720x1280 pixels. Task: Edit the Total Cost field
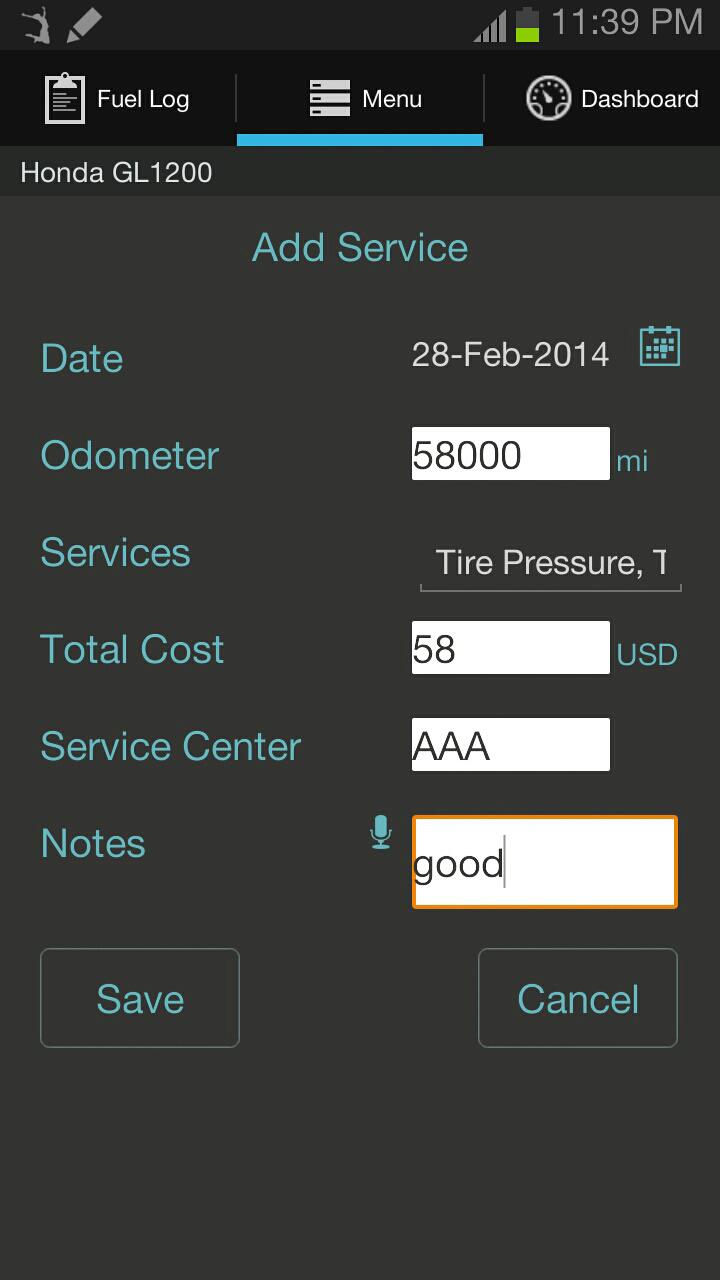tap(511, 648)
